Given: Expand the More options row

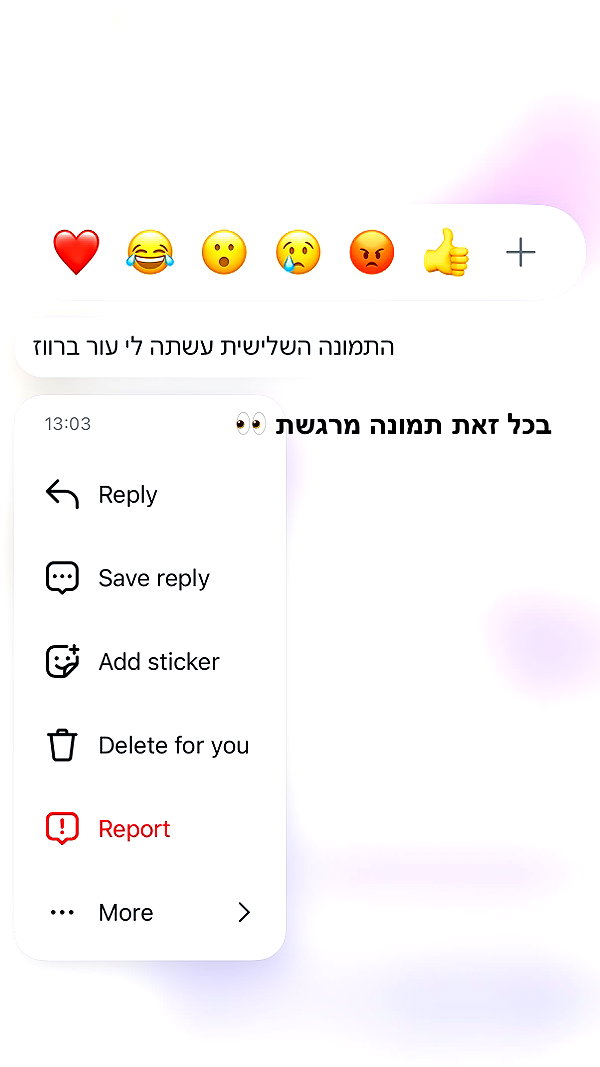Looking at the screenshot, I should 150,913.
